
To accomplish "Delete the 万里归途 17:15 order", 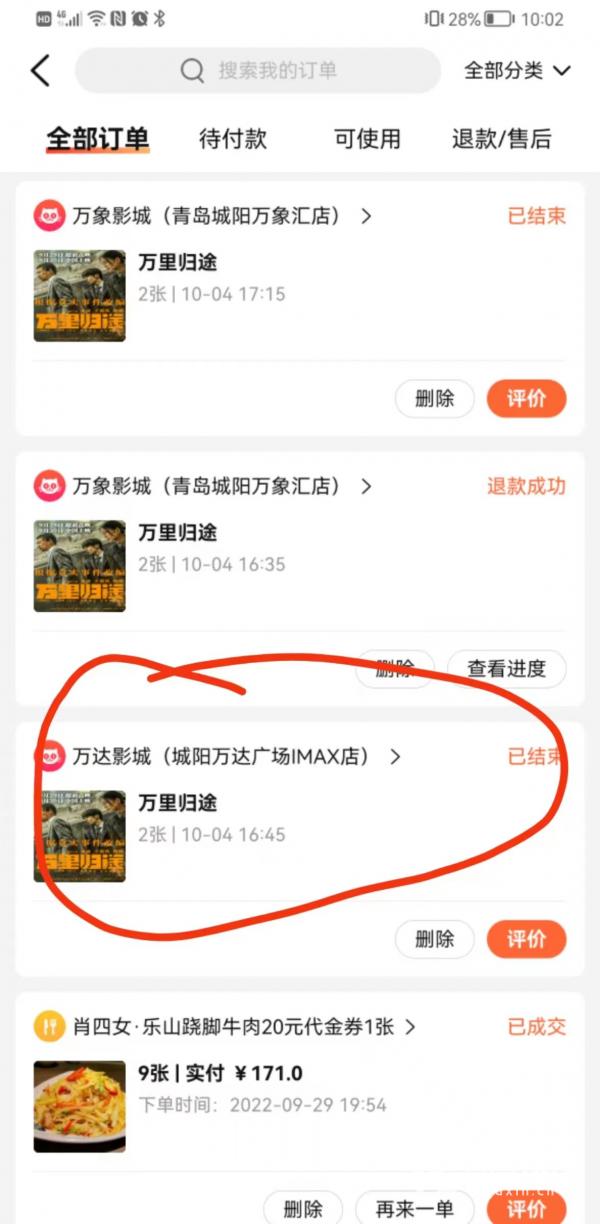I will pyautogui.click(x=434, y=399).
